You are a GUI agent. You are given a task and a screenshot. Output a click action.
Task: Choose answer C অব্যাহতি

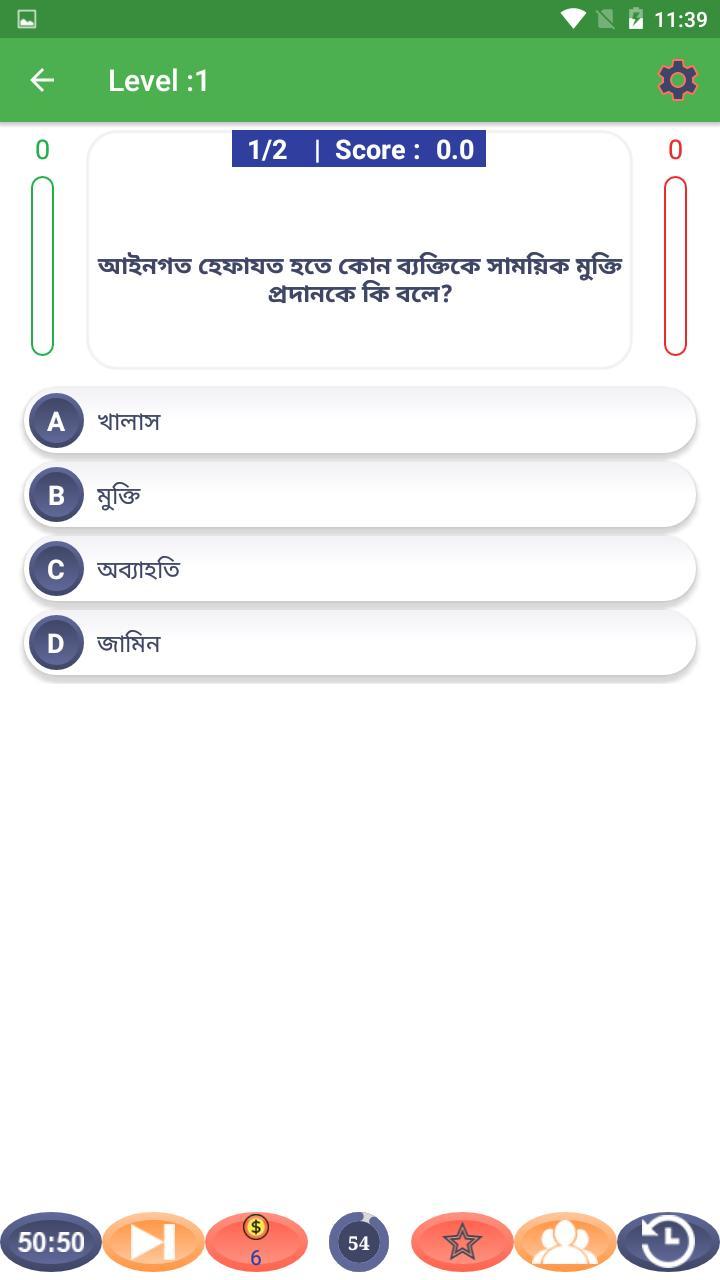[360, 569]
